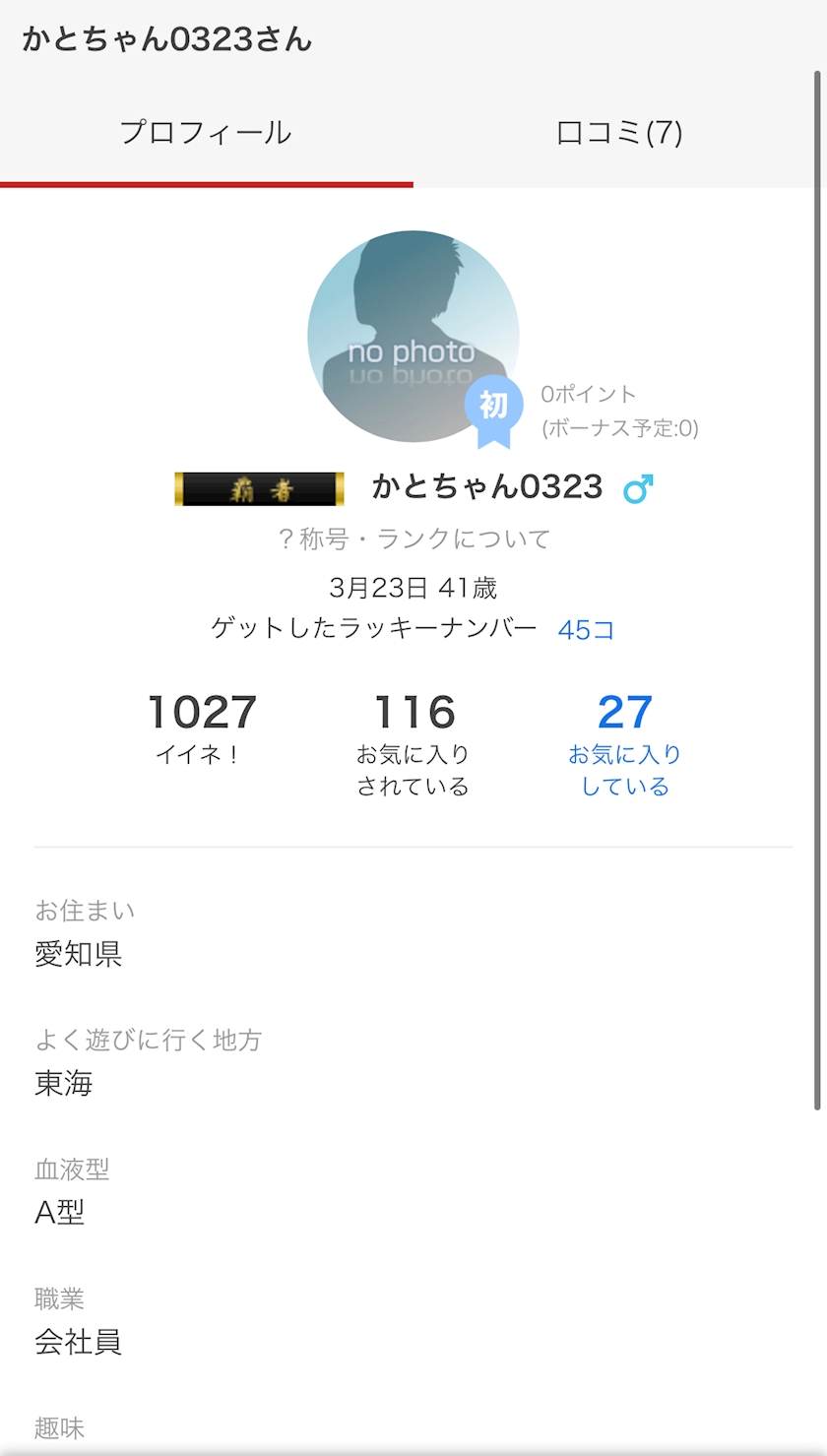View the 27 お気に入りしている list
This screenshot has height=1456, width=827.
pos(624,743)
